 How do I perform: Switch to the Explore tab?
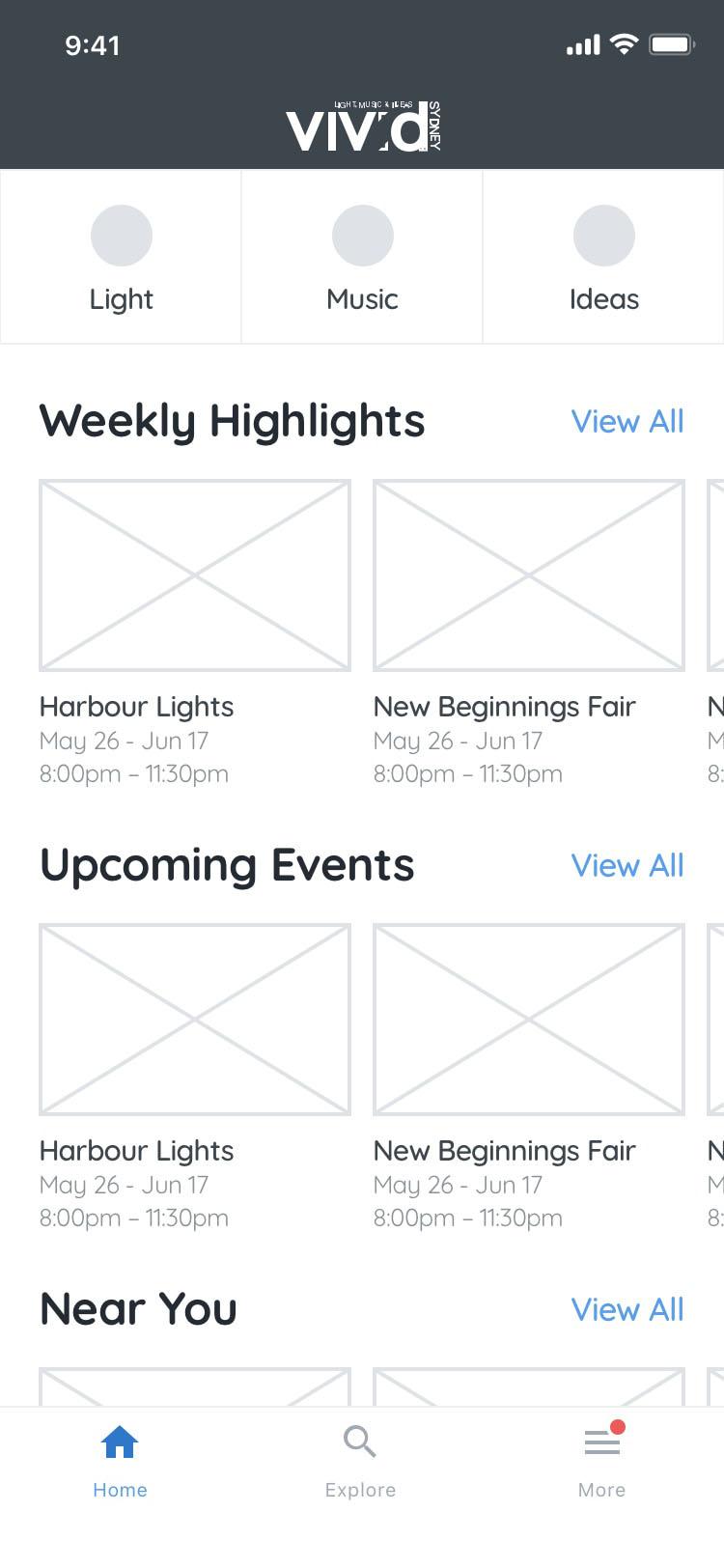360,1462
